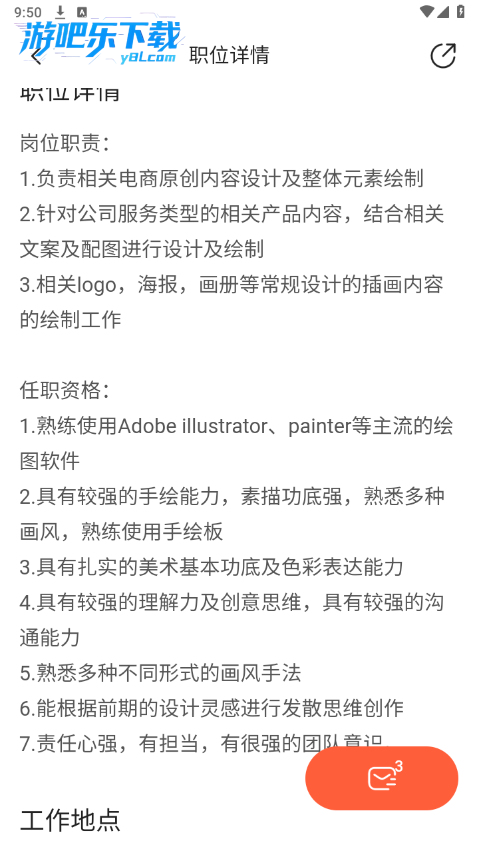
Task: Open the orange message button
Action: 382,778
